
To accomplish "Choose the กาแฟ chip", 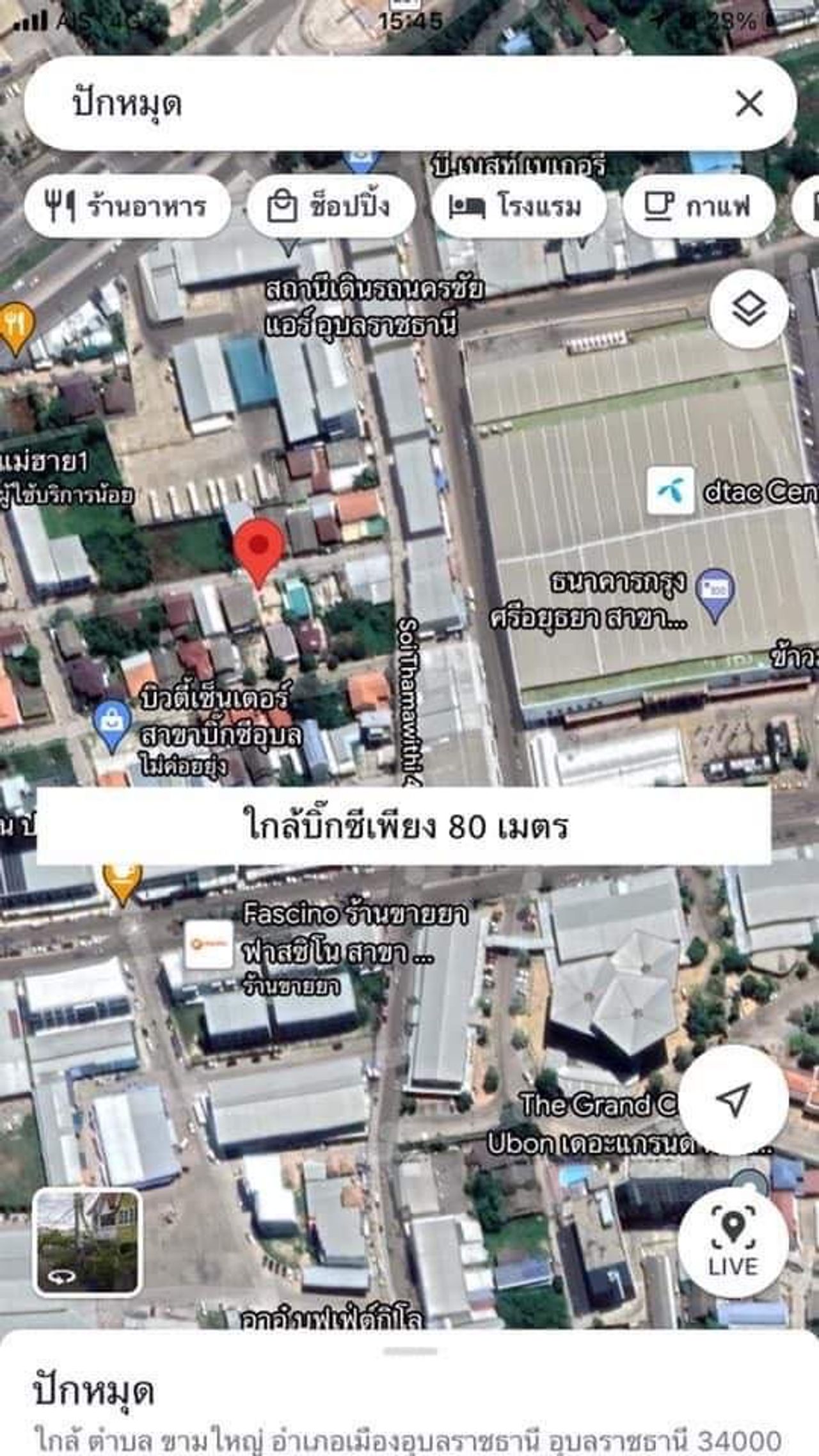I will (x=699, y=207).
